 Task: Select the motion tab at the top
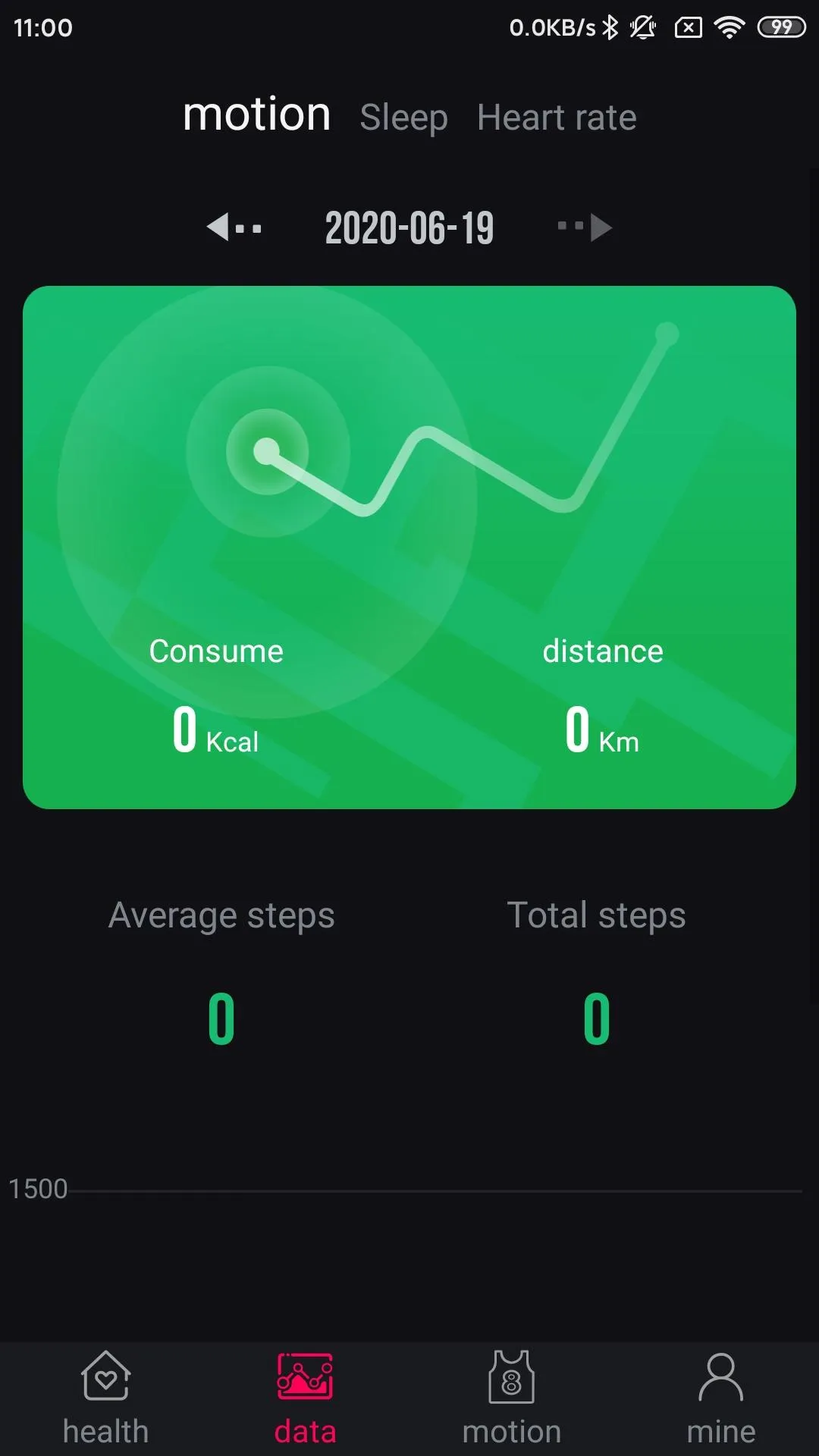click(x=257, y=115)
